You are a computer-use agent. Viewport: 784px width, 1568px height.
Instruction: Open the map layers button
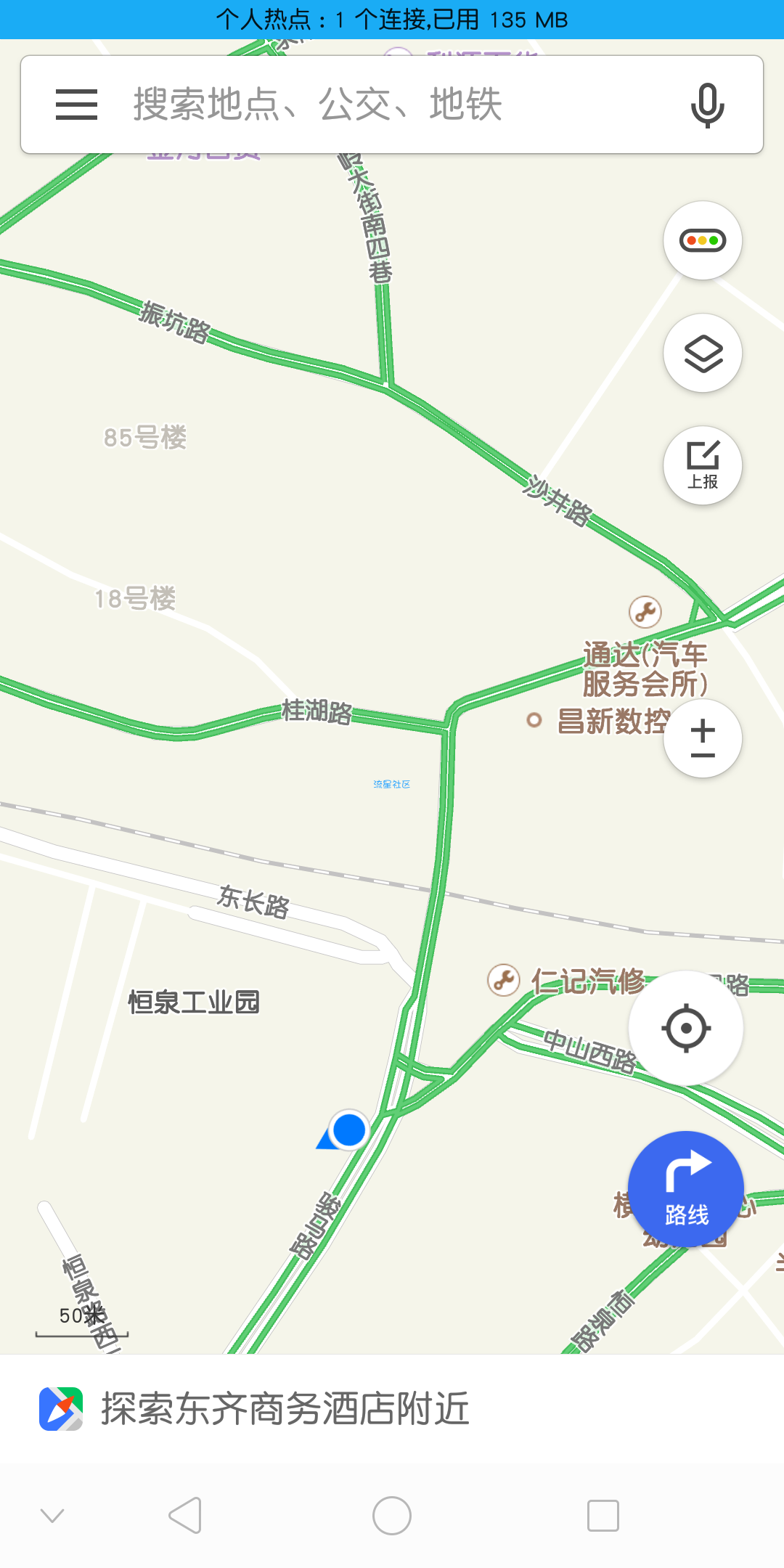tap(702, 353)
